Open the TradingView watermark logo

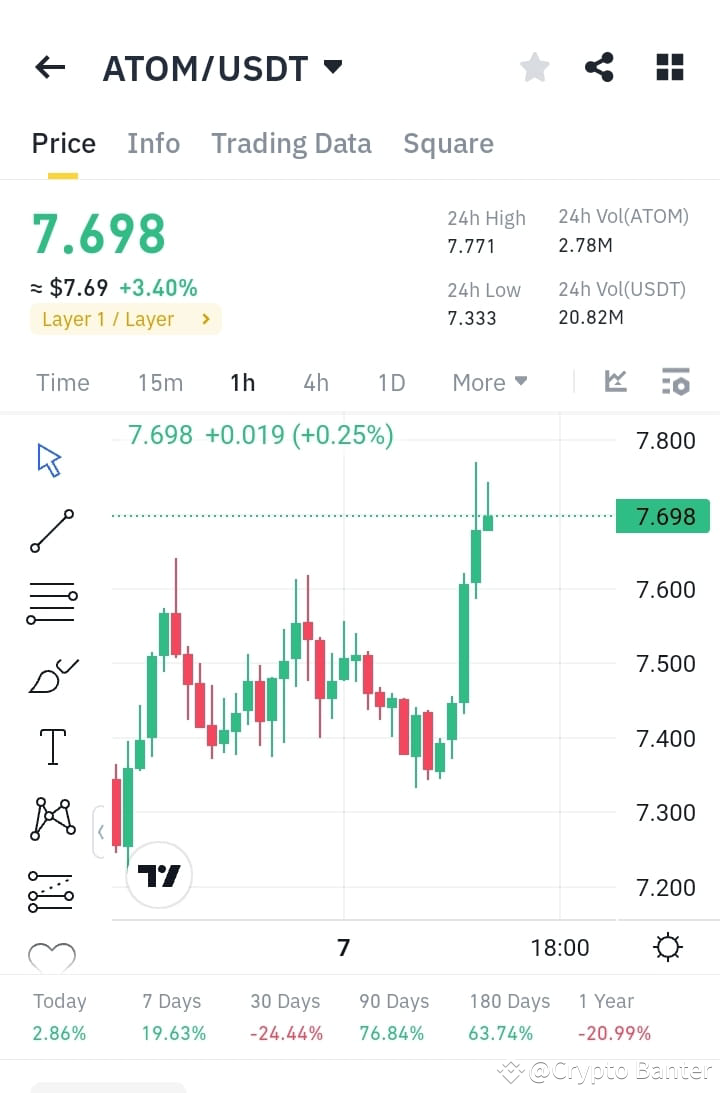(x=158, y=875)
